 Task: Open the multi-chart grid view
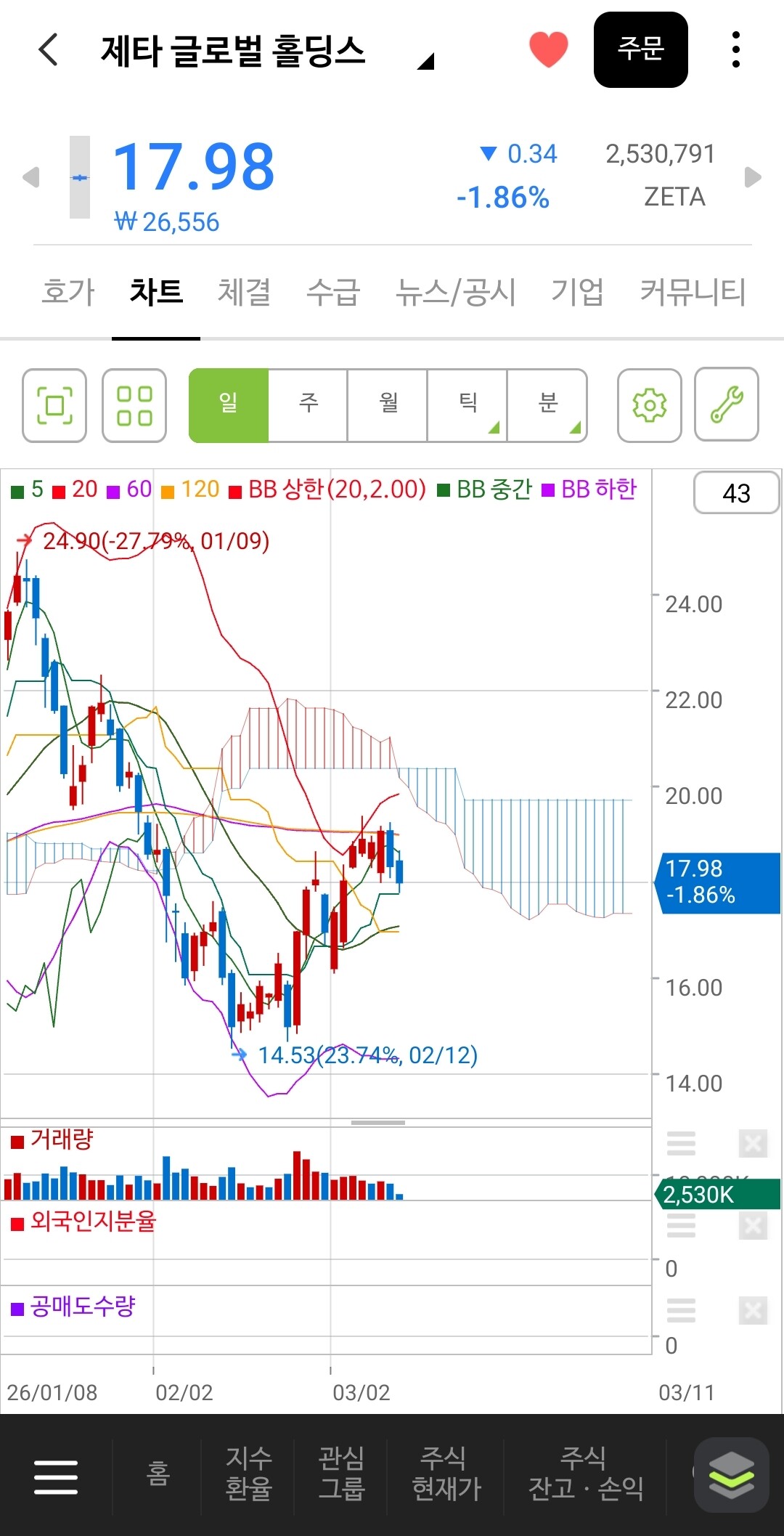(x=134, y=405)
